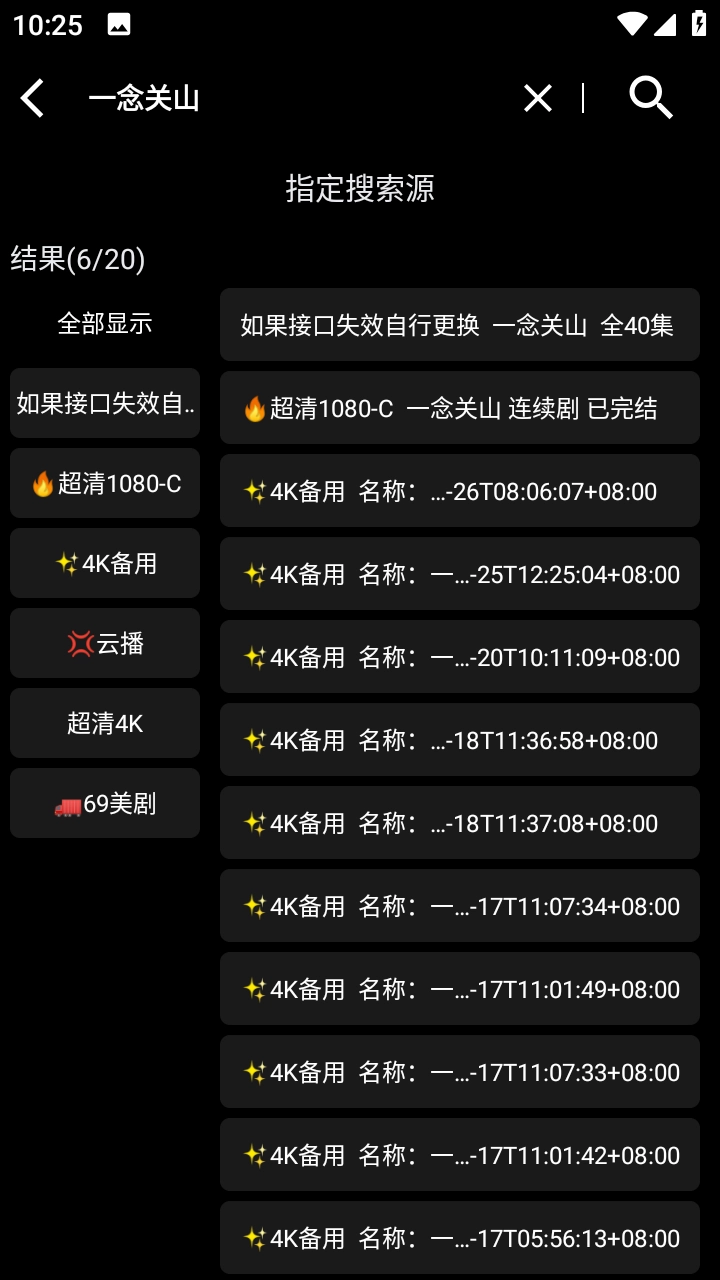The image size is (720, 1280).
Task: Open 指定搜索源 source selection
Action: pos(360,188)
